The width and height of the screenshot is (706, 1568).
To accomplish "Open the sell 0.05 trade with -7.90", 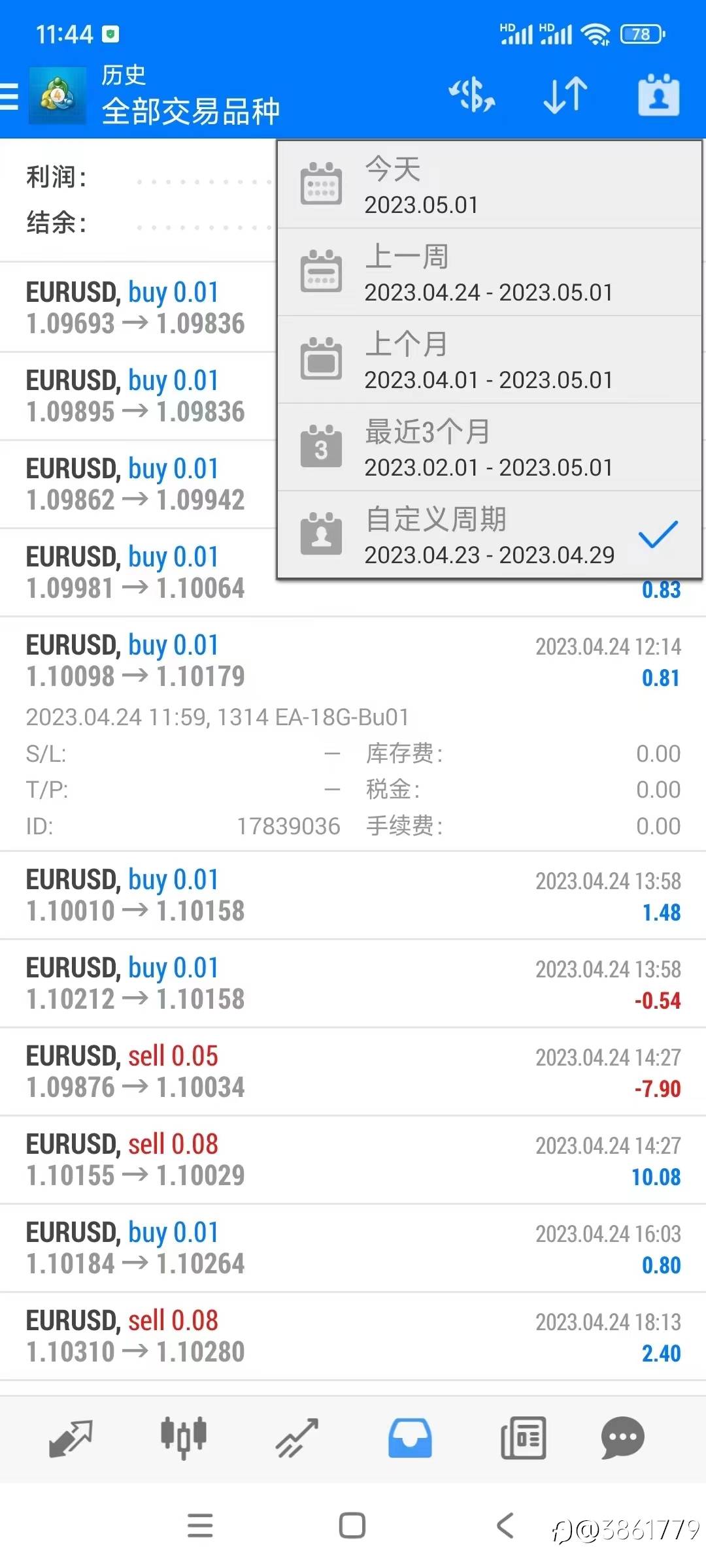I will (353, 1071).
